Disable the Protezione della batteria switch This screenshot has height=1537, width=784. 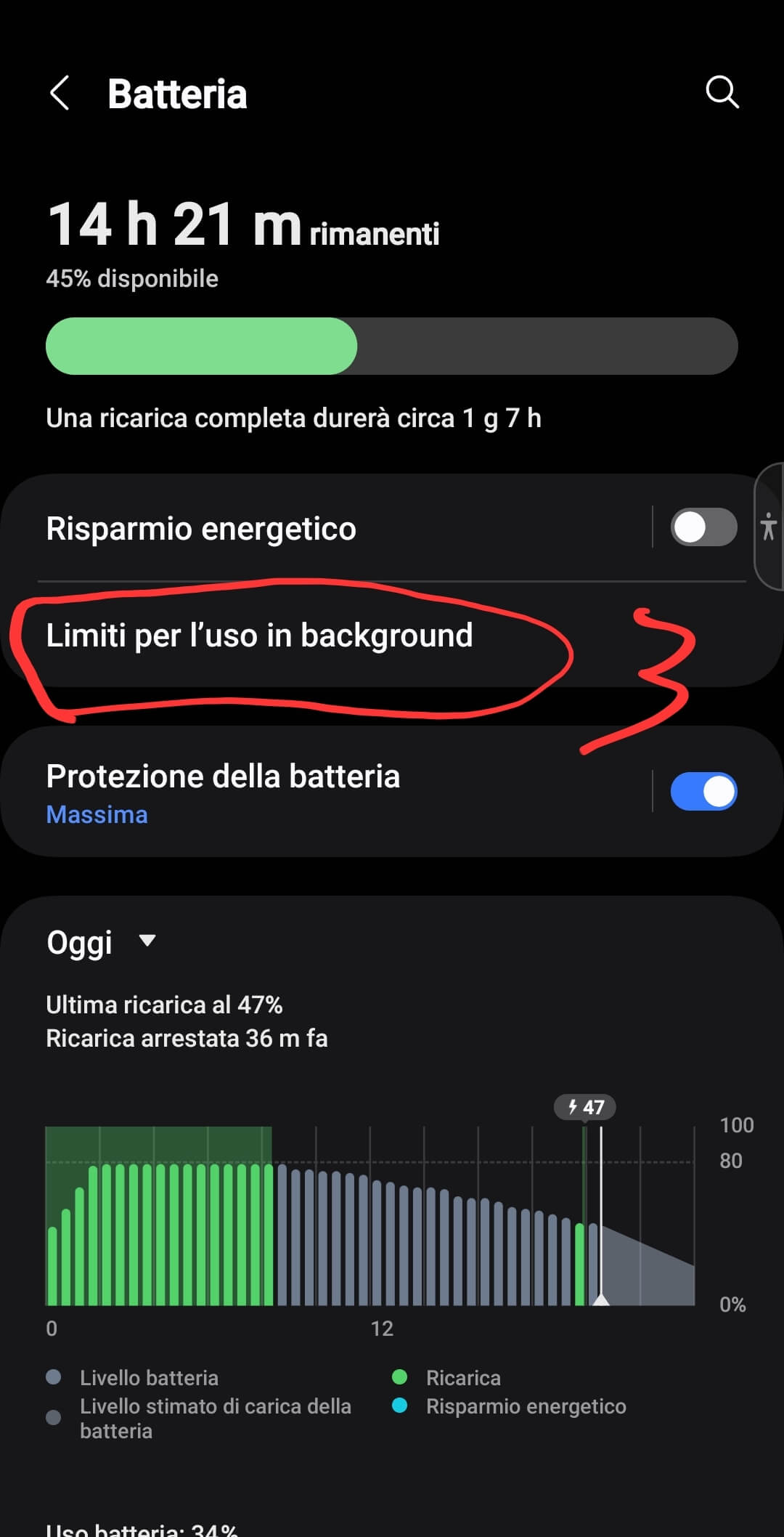coord(703,791)
